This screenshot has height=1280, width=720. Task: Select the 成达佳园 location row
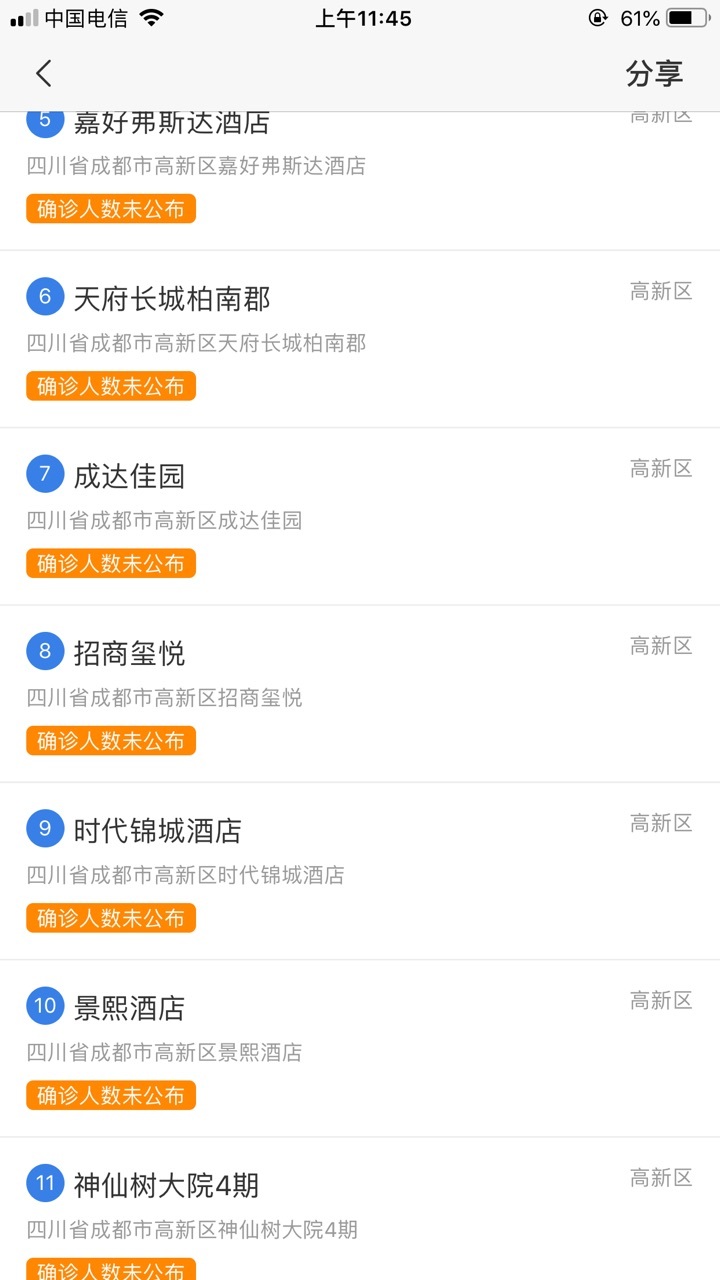click(x=360, y=516)
